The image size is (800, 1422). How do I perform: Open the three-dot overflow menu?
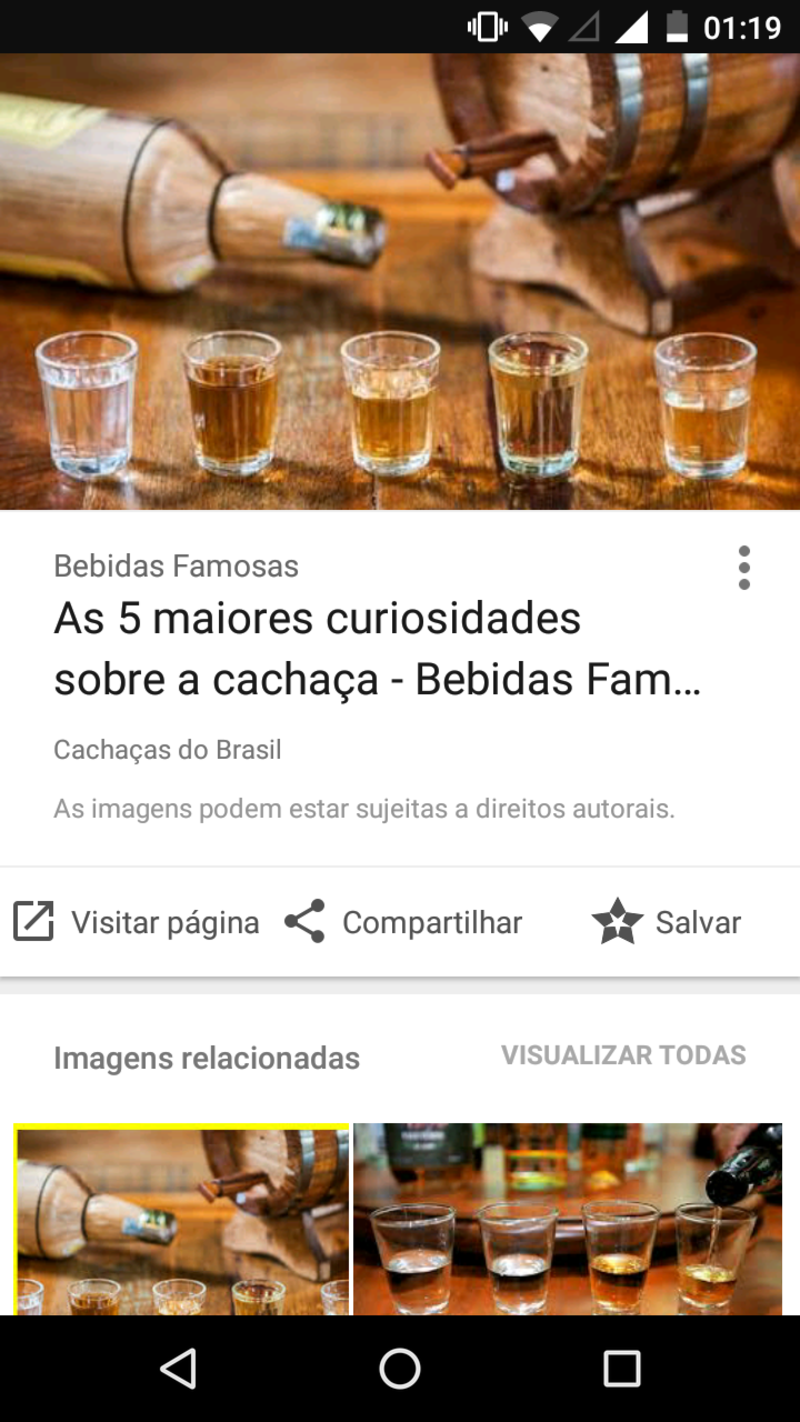tap(744, 567)
